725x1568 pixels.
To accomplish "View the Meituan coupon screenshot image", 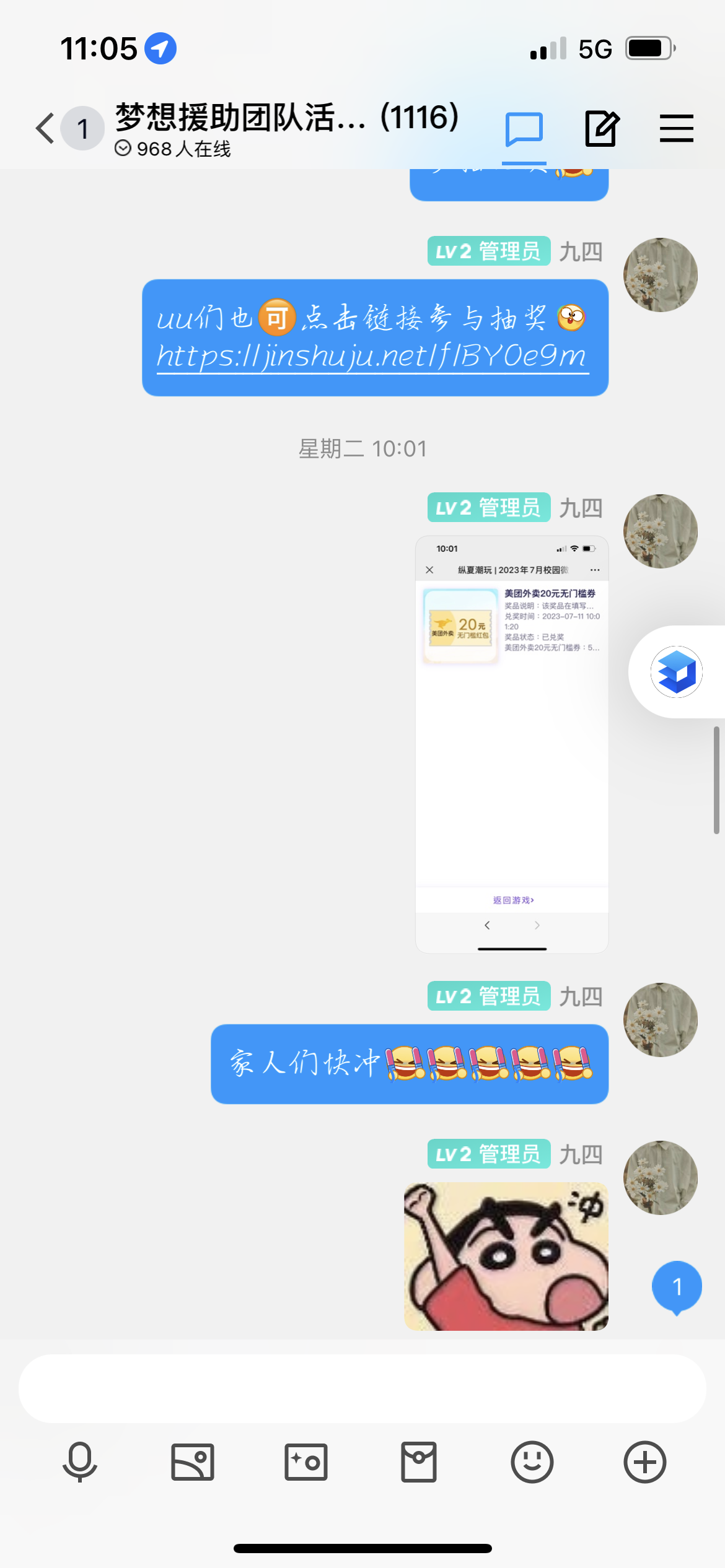I will (x=512, y=744).
